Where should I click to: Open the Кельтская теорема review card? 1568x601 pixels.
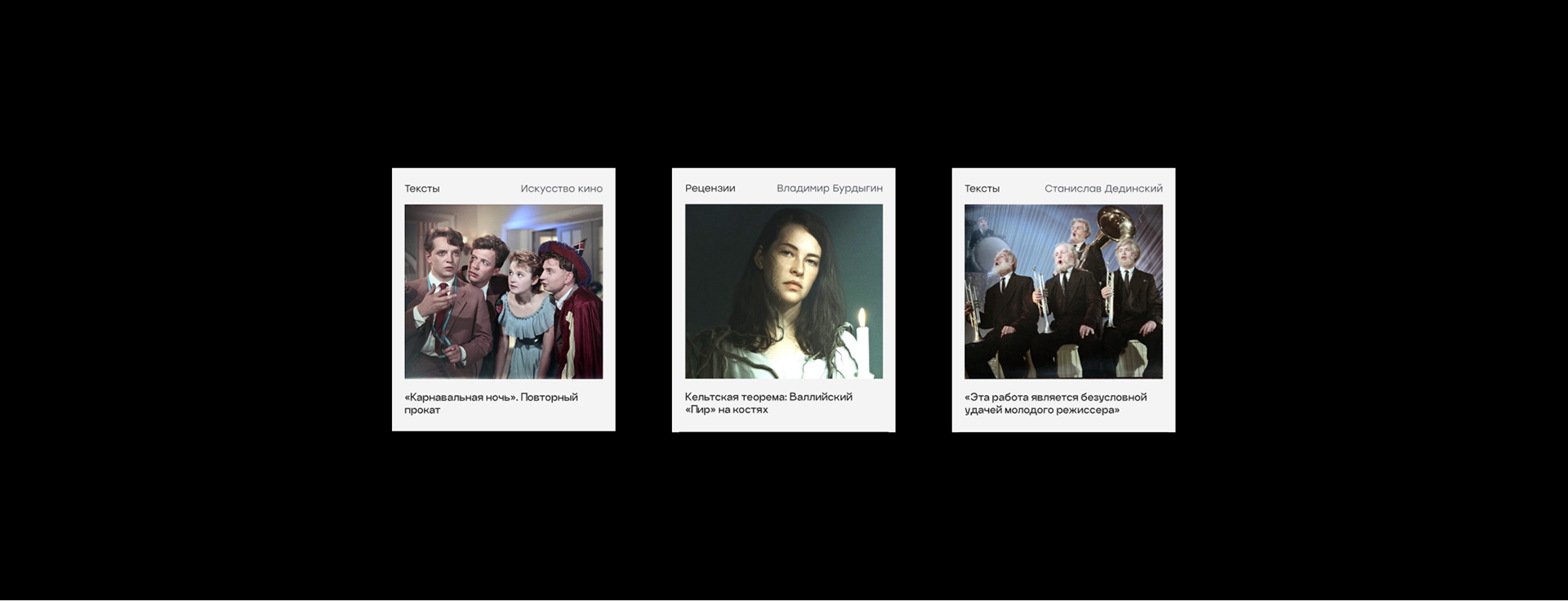(783, 292)
